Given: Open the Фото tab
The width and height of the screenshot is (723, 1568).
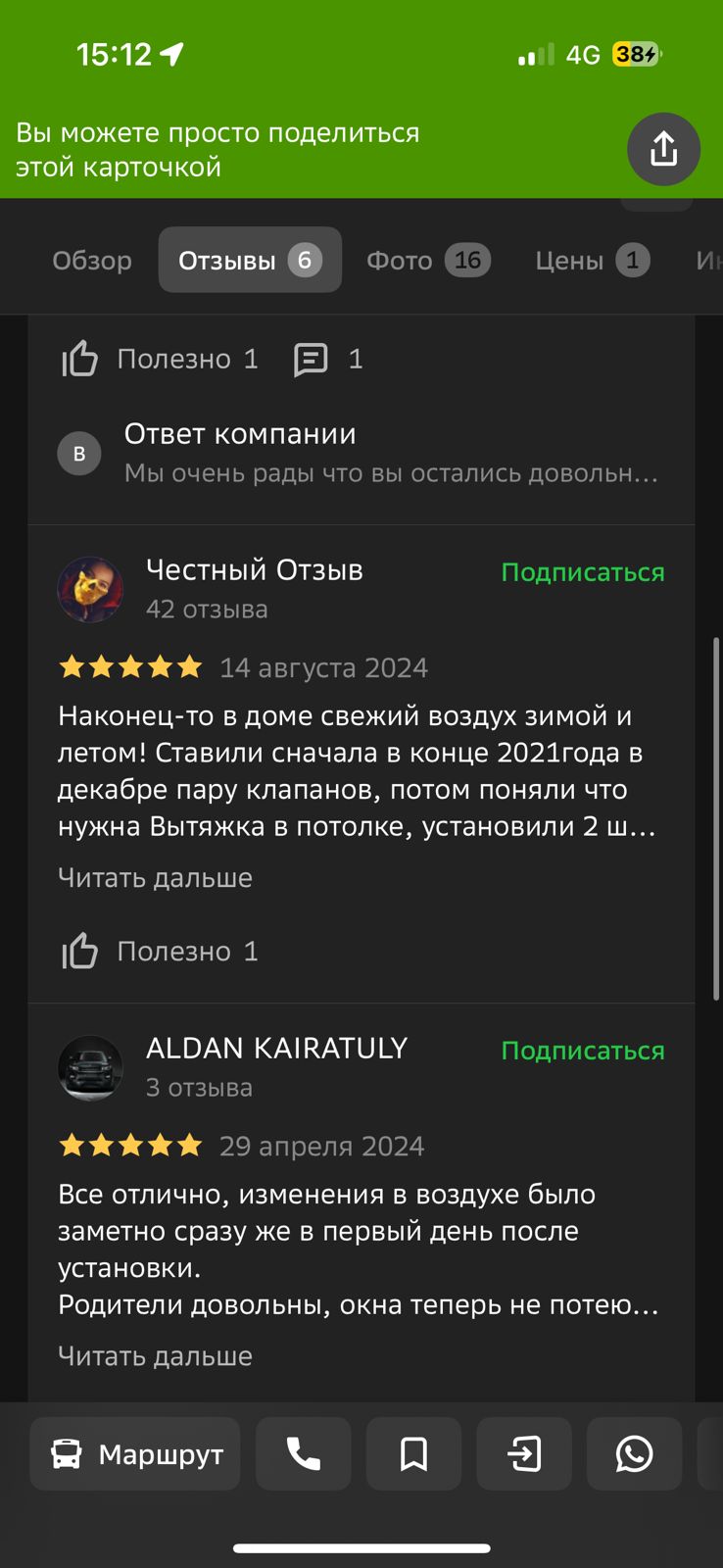Looking at the screenshot, I should [427, 261].
